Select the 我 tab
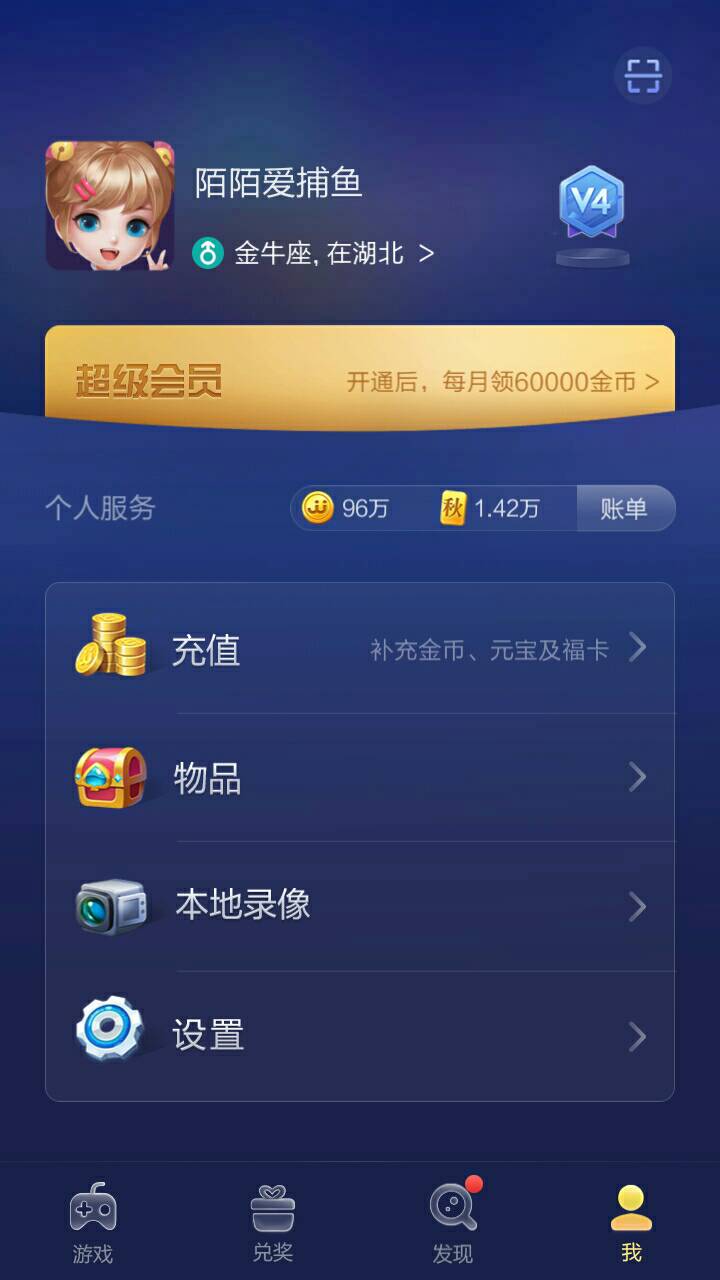The height and width of the screenshot is (1280, 720). 629,1220
